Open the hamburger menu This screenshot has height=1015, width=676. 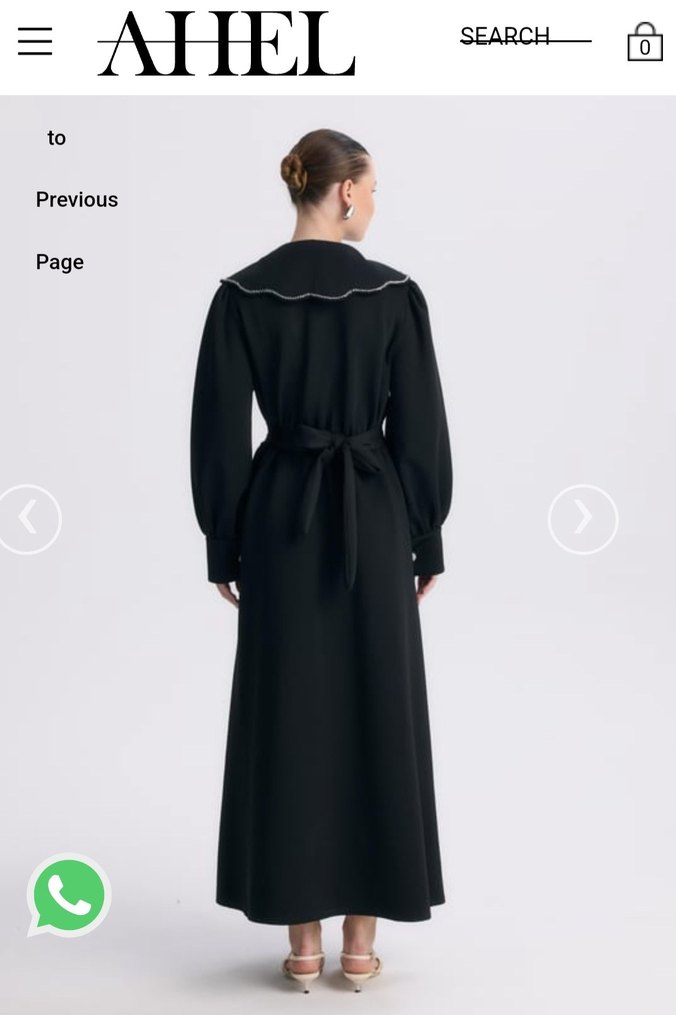(x=35, y=41)
